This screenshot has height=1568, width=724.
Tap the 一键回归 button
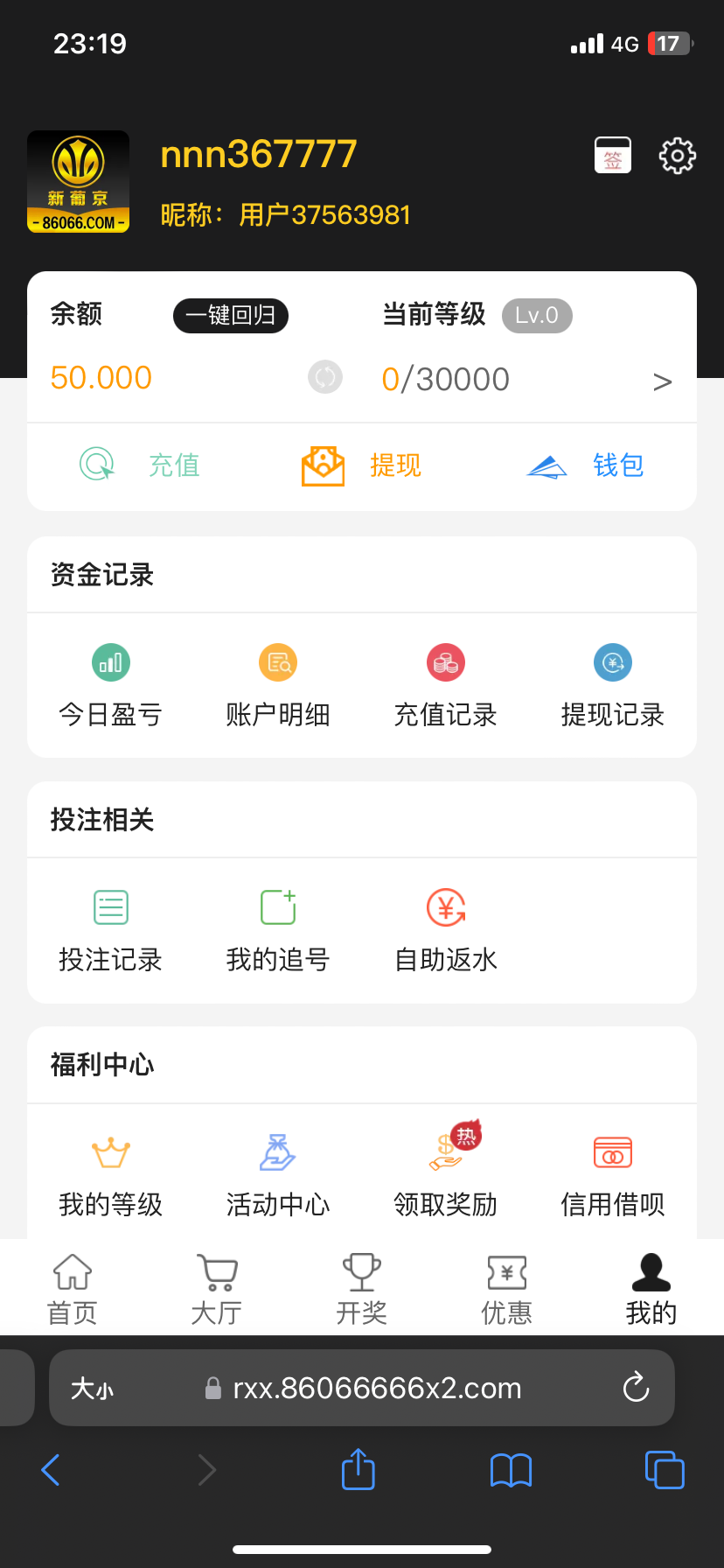231,316
